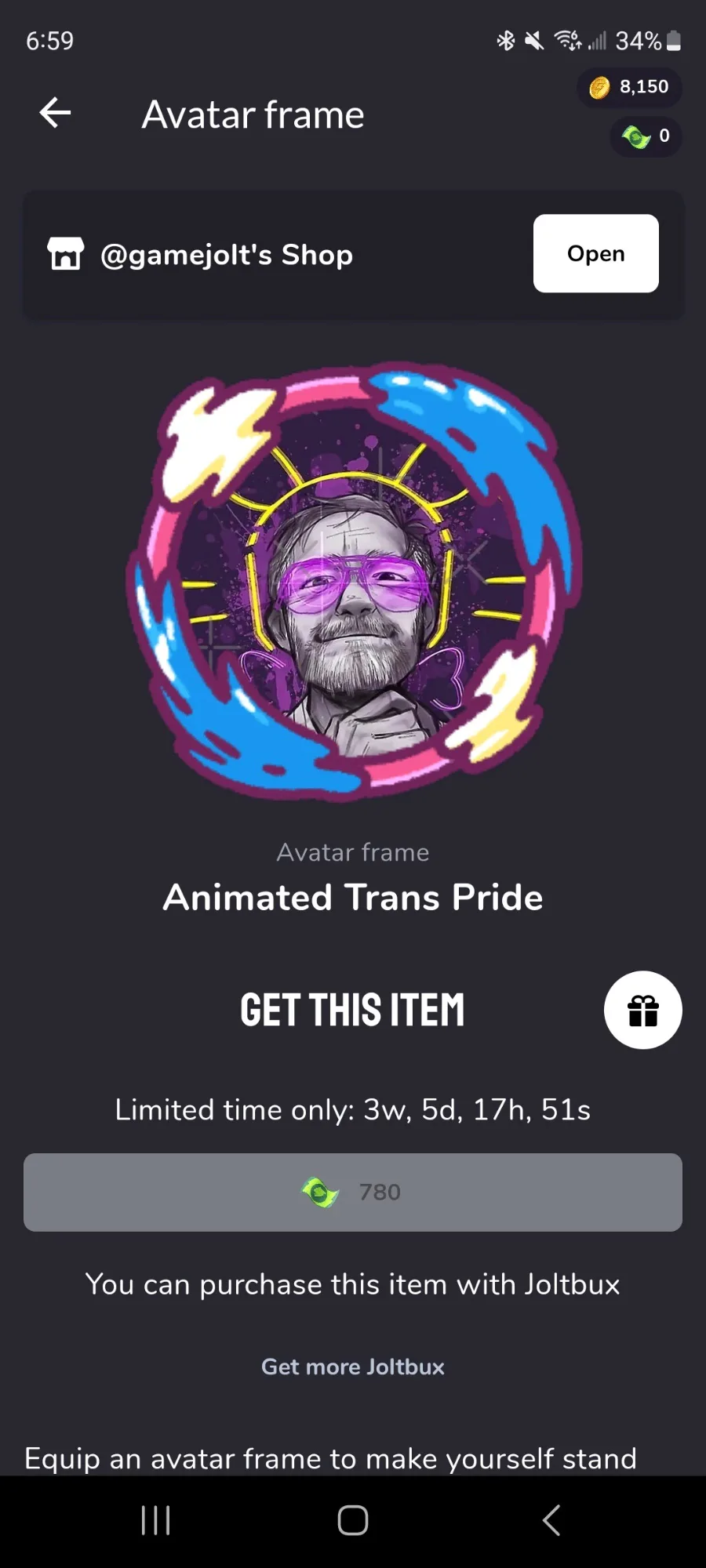Screen dimensions: 706x1568
Task: Tap Open for @gamejolt's Shop
Action: coord(596,253)
